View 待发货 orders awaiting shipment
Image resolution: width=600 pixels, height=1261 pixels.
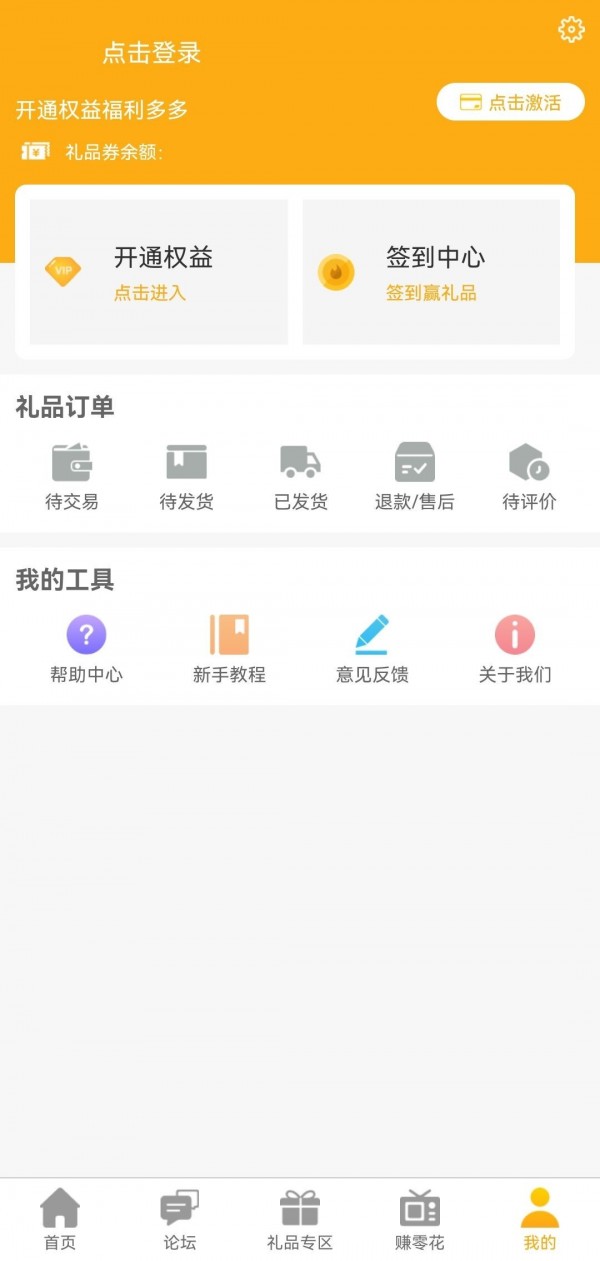(x=186, y=477)
